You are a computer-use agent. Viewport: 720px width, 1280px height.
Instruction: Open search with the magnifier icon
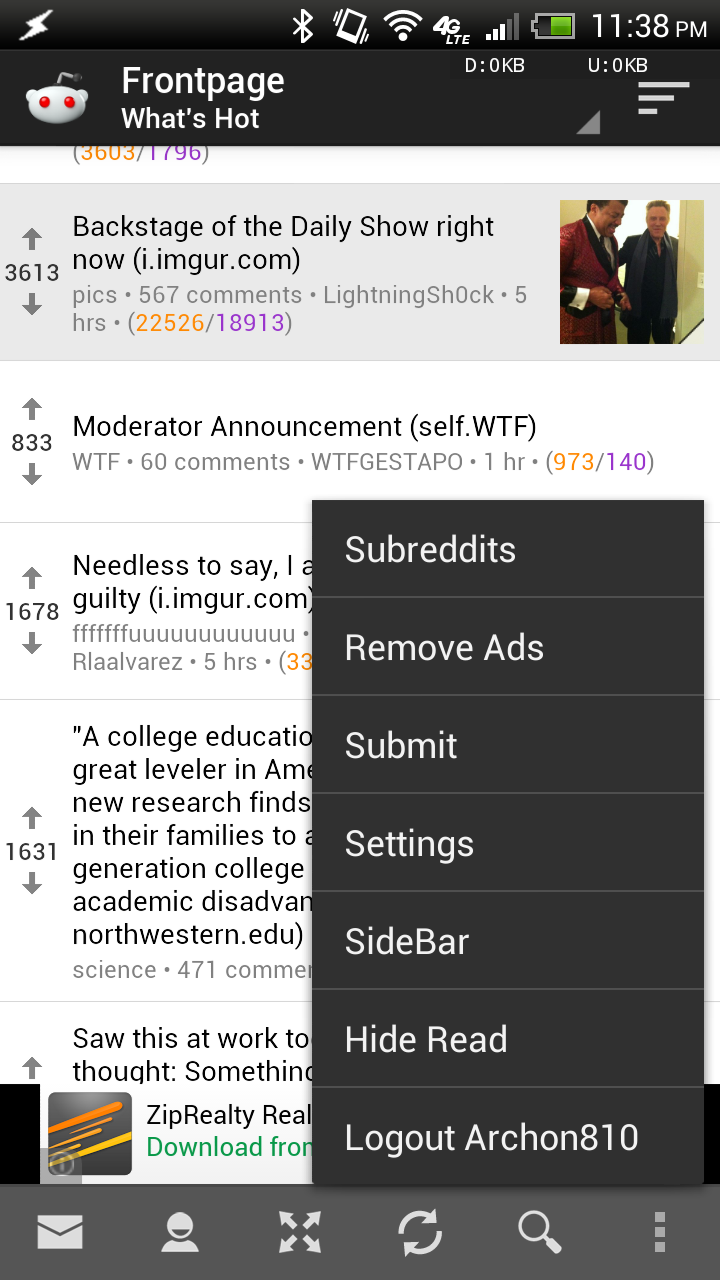tap(540, 1232)
